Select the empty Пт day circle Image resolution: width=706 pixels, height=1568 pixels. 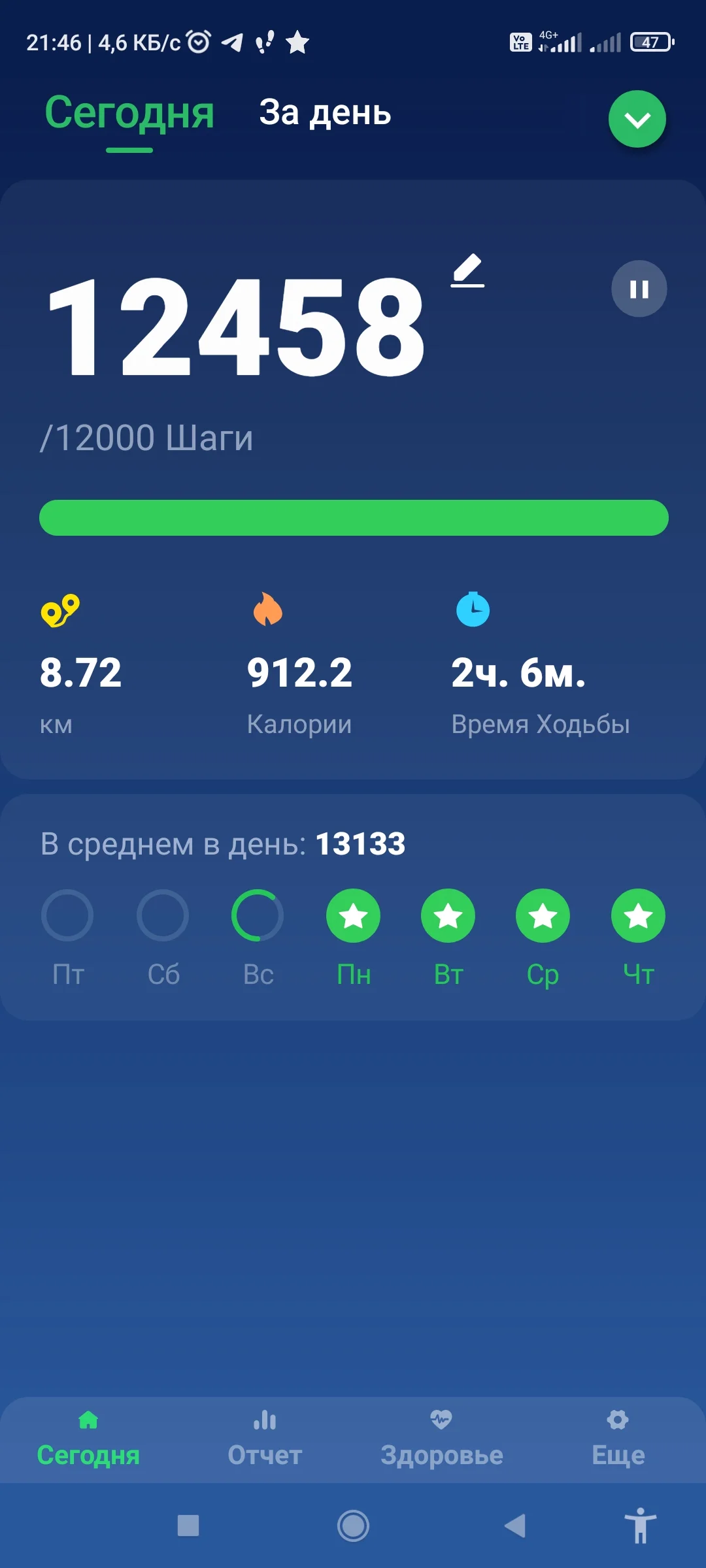pyautogui.click(x=68, y=915)
